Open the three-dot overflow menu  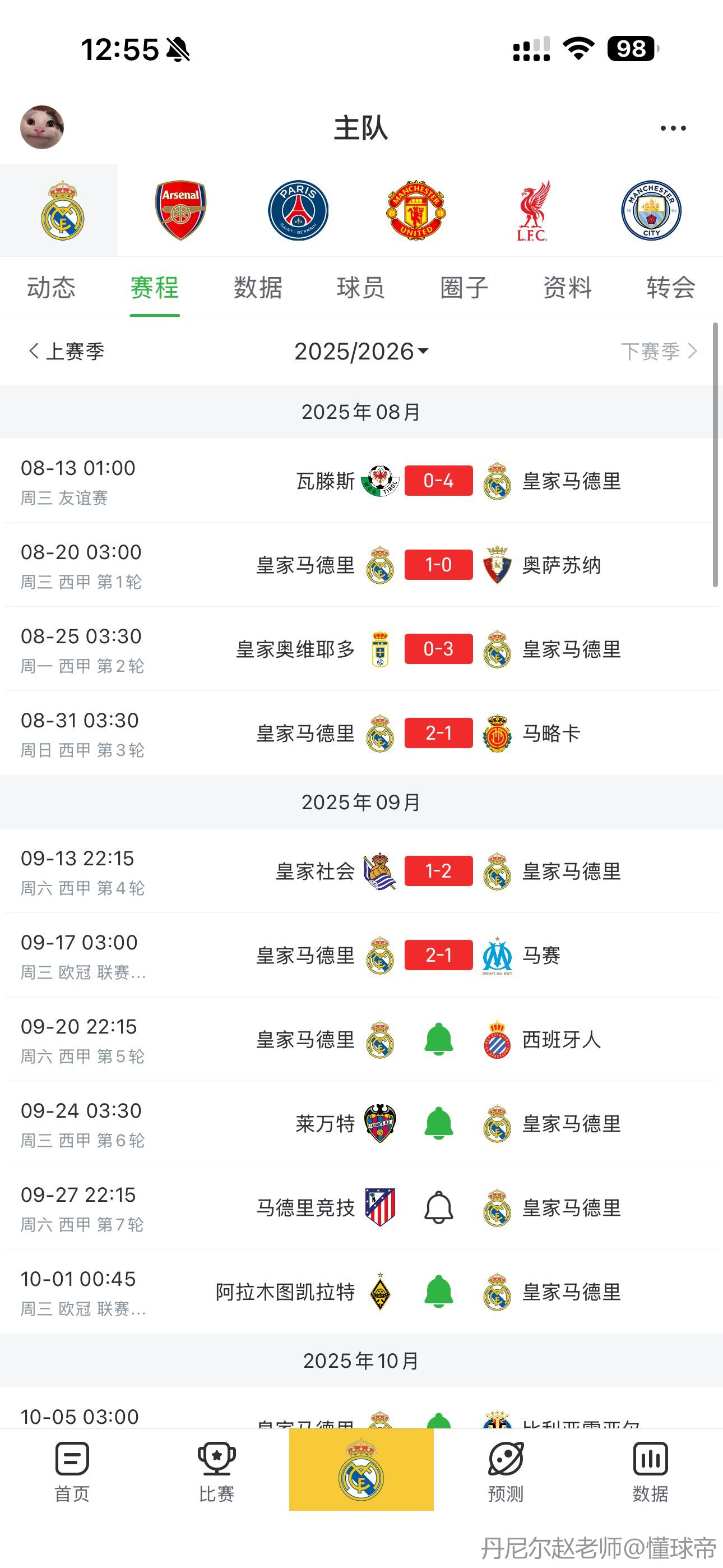click(x=673, y=128)
